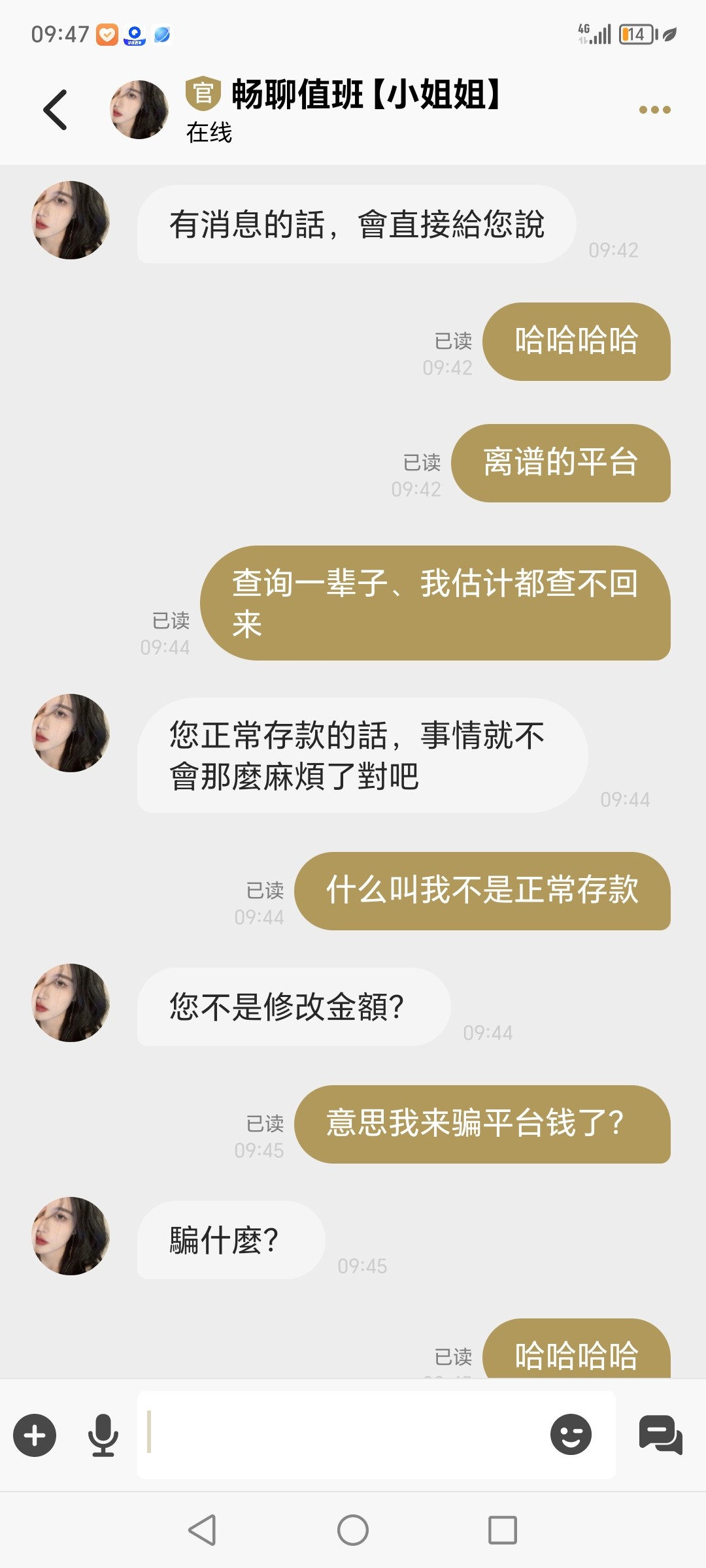Tap the 已读 read receipt near 09:45

tap(266, 1119)
